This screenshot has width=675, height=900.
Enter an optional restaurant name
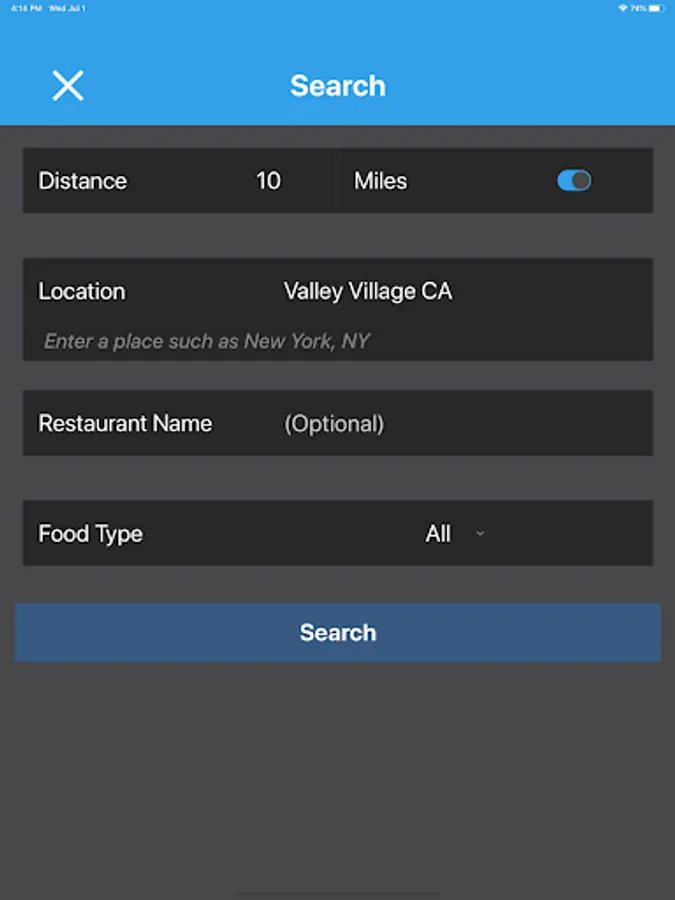400,424
